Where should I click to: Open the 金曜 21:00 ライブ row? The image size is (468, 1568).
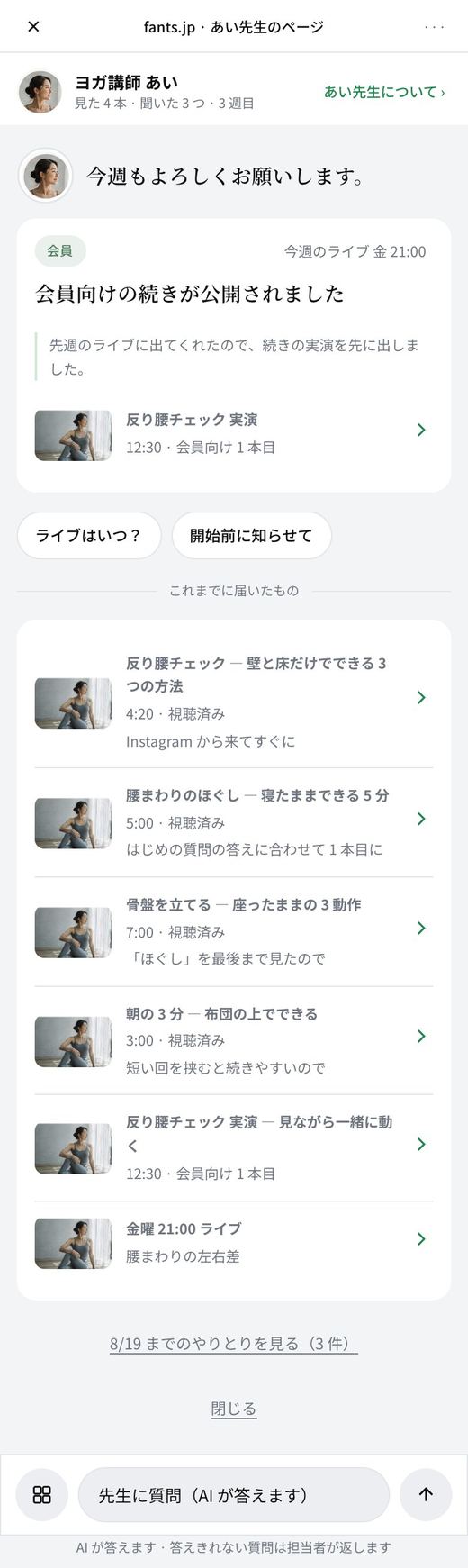(234, 1242)
